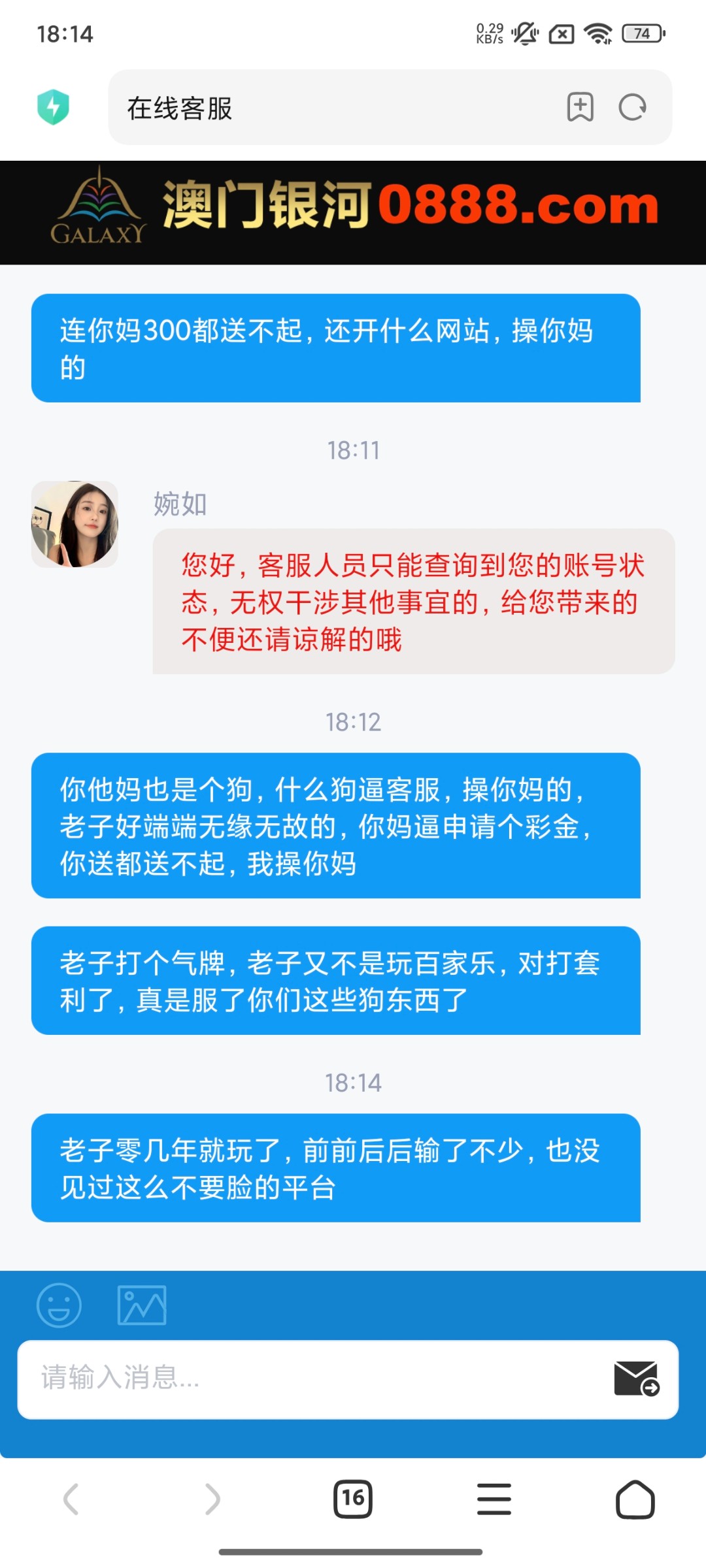Open the browser menu icon
This screenshot has height=1568, width=706.
494,1499
